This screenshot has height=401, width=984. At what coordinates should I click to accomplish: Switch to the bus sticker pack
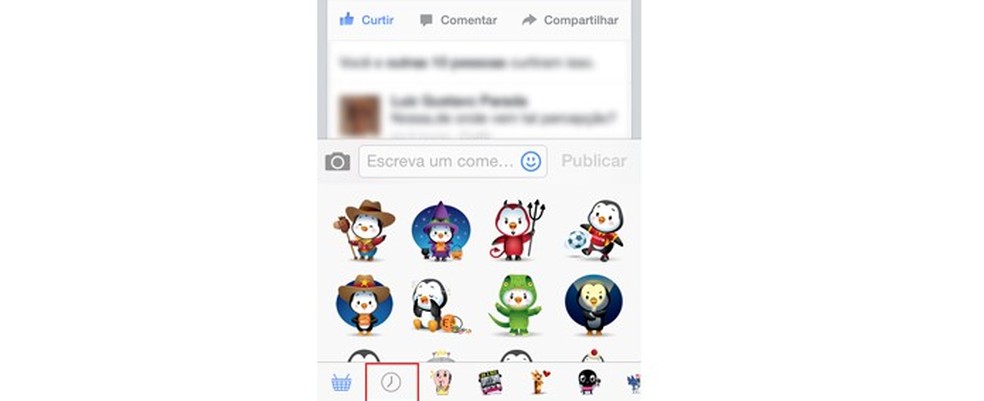point(490,382)
